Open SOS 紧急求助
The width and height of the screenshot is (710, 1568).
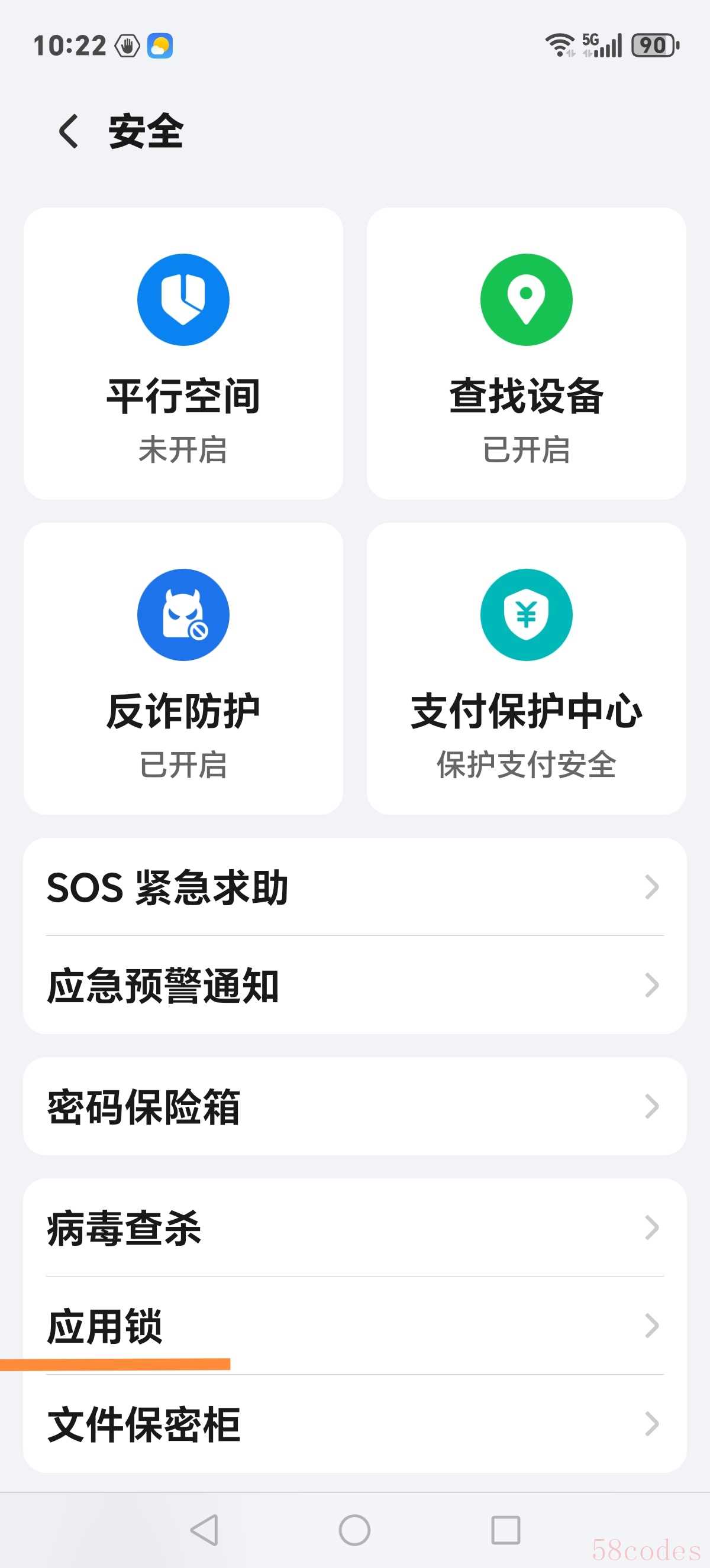tap(354, 887)
